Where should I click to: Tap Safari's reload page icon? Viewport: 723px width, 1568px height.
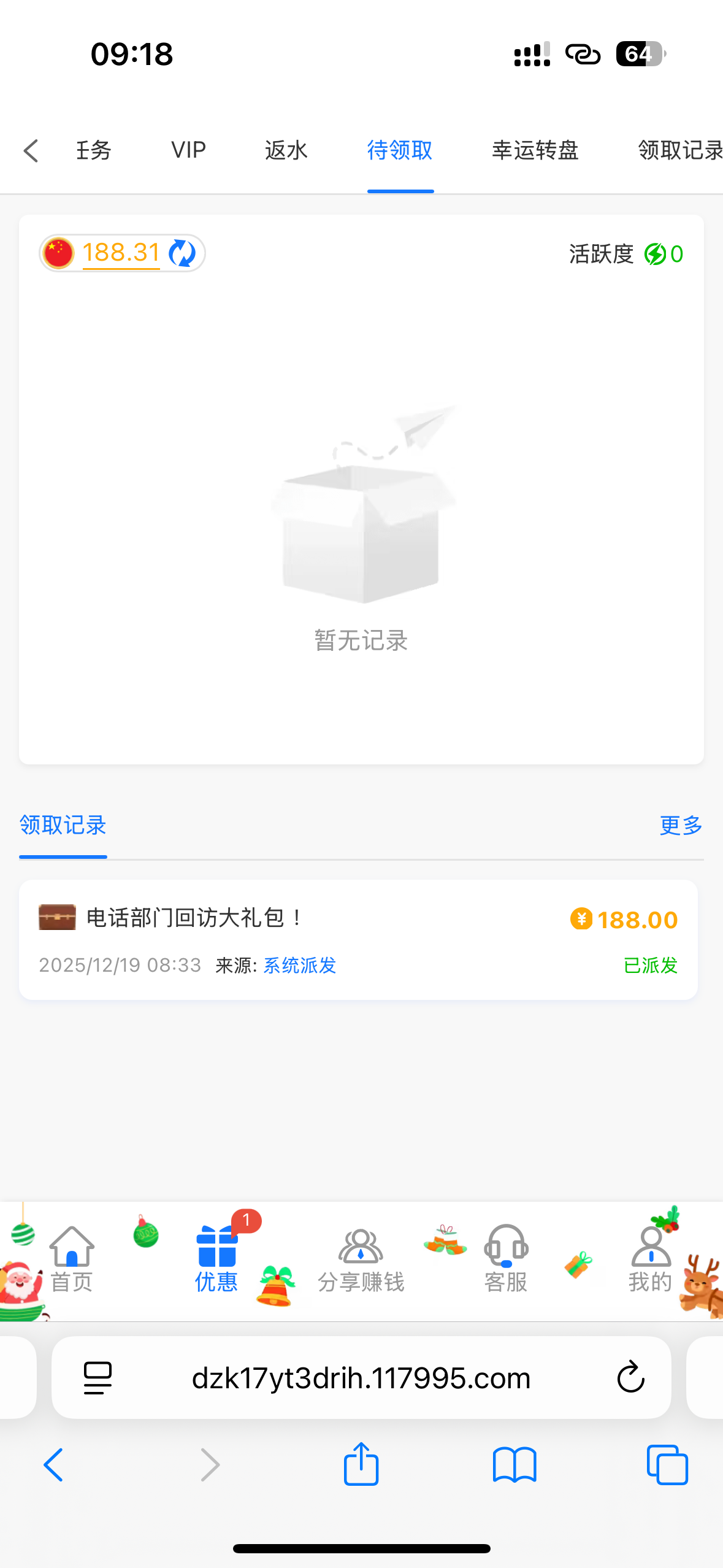(x=629, y=1377)
